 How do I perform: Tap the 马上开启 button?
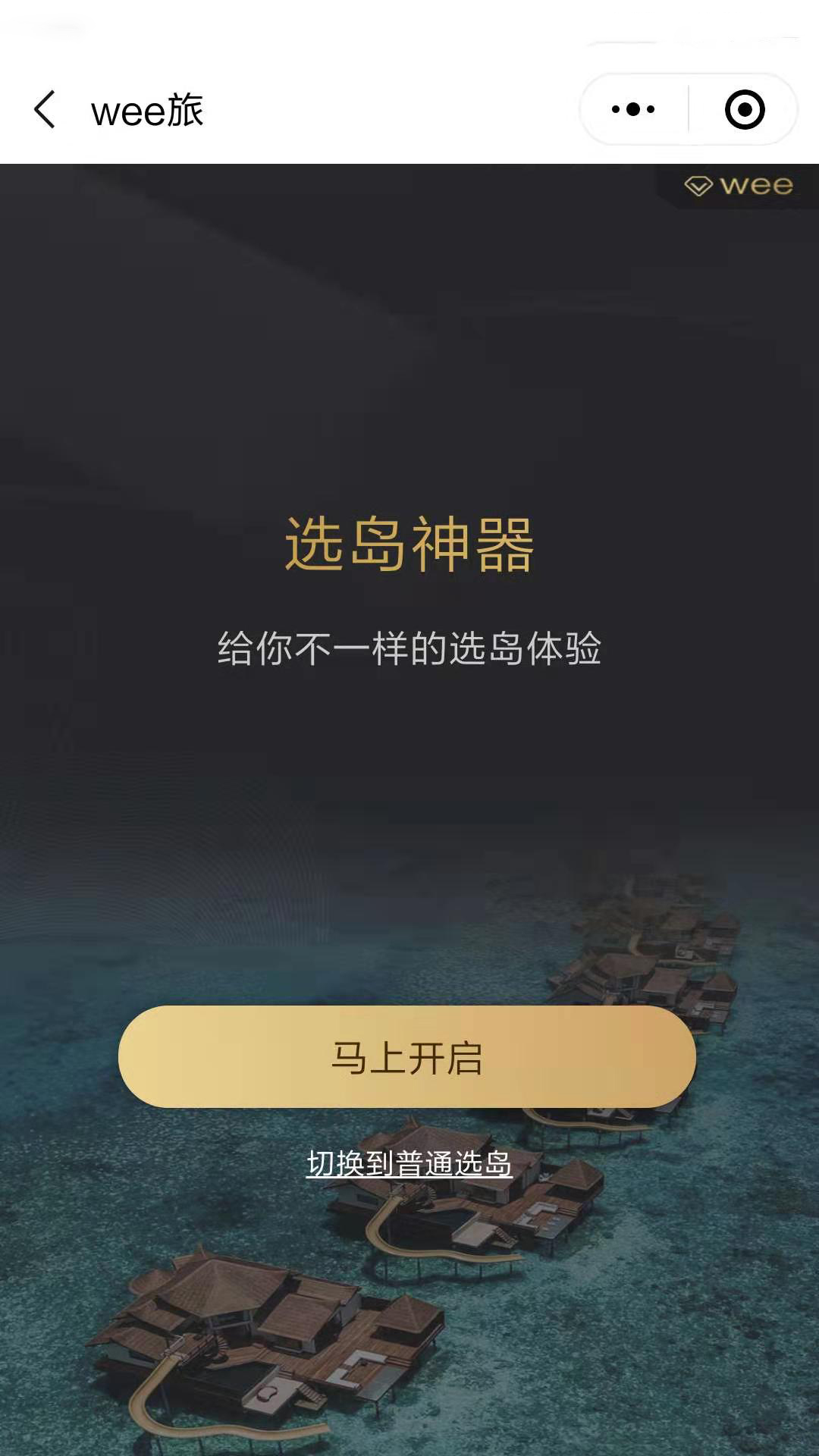tap(407, 1057)
